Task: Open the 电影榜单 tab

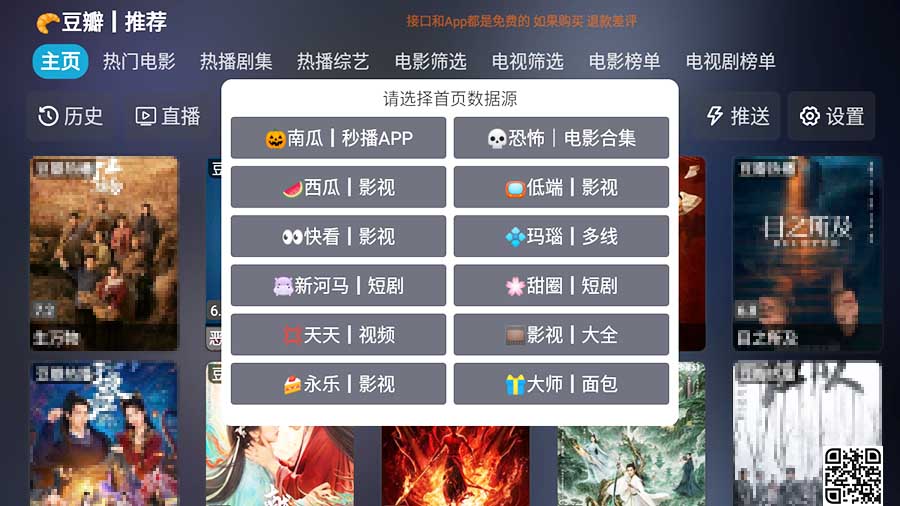Action: [625, 61]
